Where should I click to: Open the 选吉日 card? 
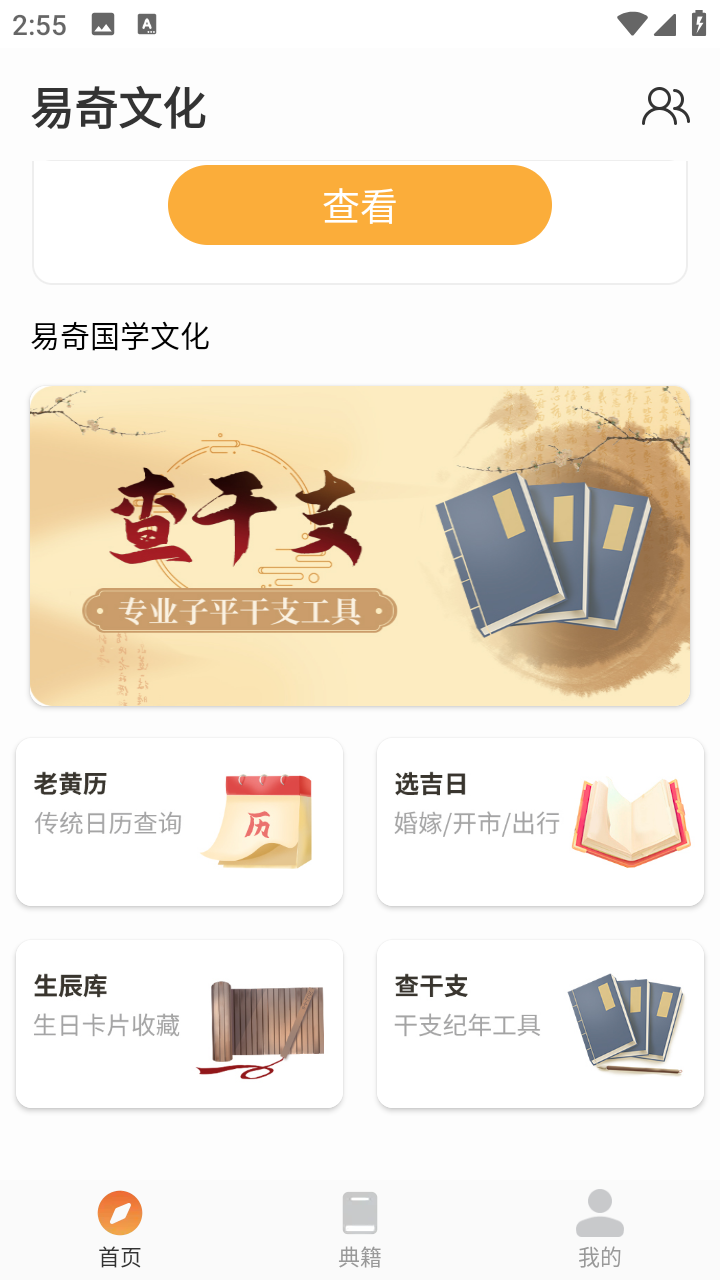(540, 822)
